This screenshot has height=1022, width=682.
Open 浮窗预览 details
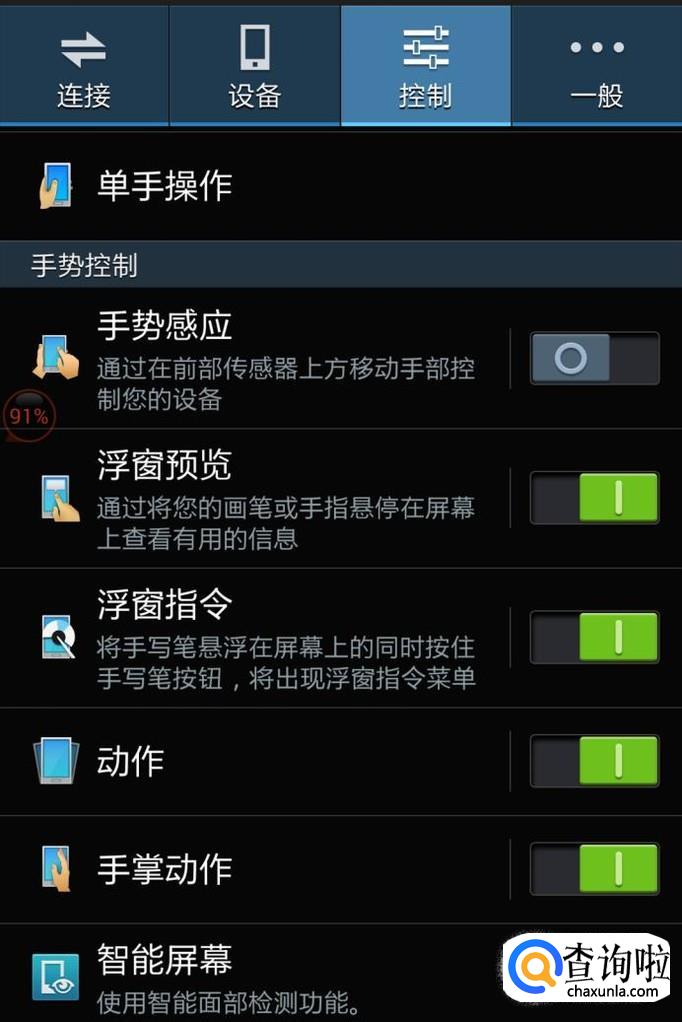click(x=254, y=499)
